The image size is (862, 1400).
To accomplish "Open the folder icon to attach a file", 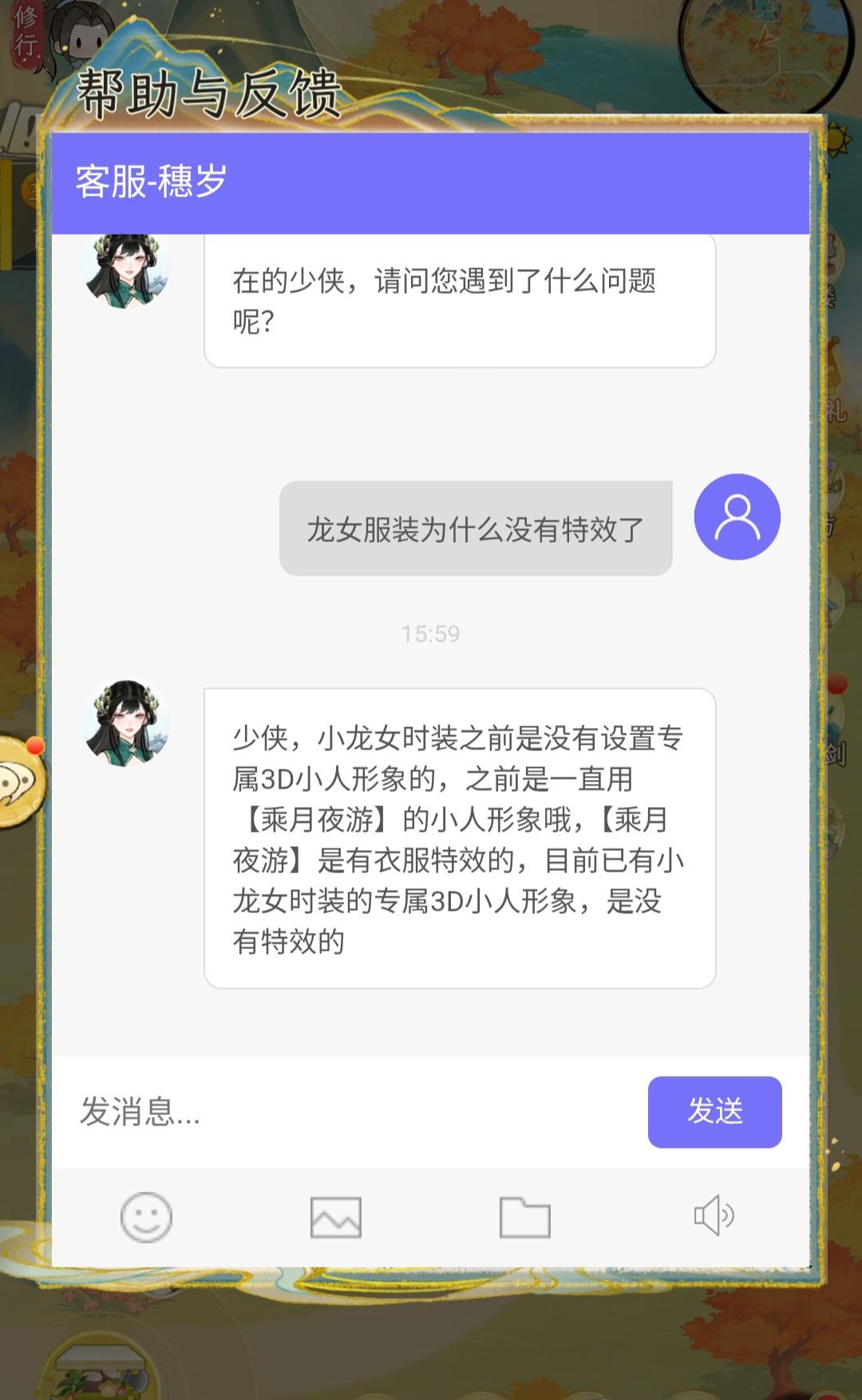I will 526,1216.
